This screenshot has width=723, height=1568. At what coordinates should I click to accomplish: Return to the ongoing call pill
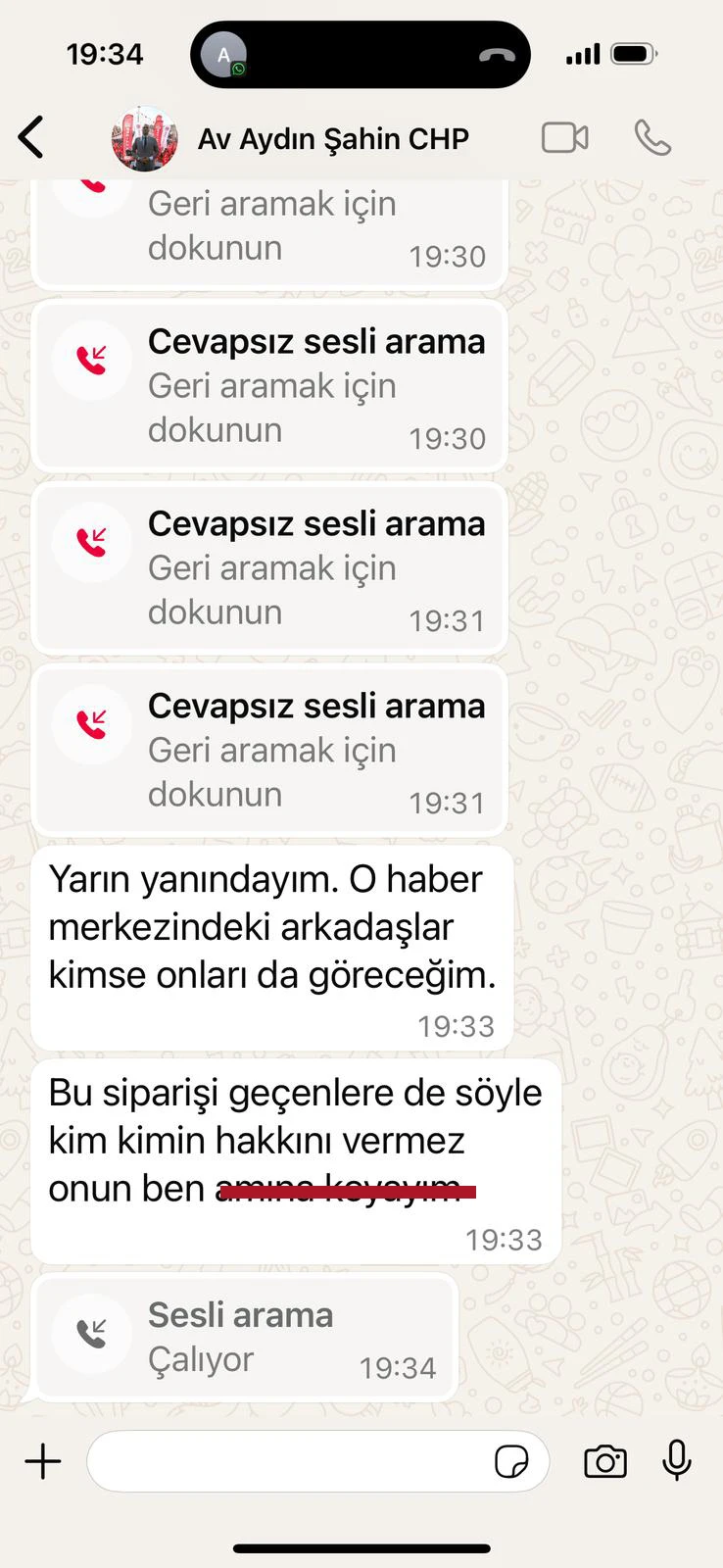(x=360, y=55)
